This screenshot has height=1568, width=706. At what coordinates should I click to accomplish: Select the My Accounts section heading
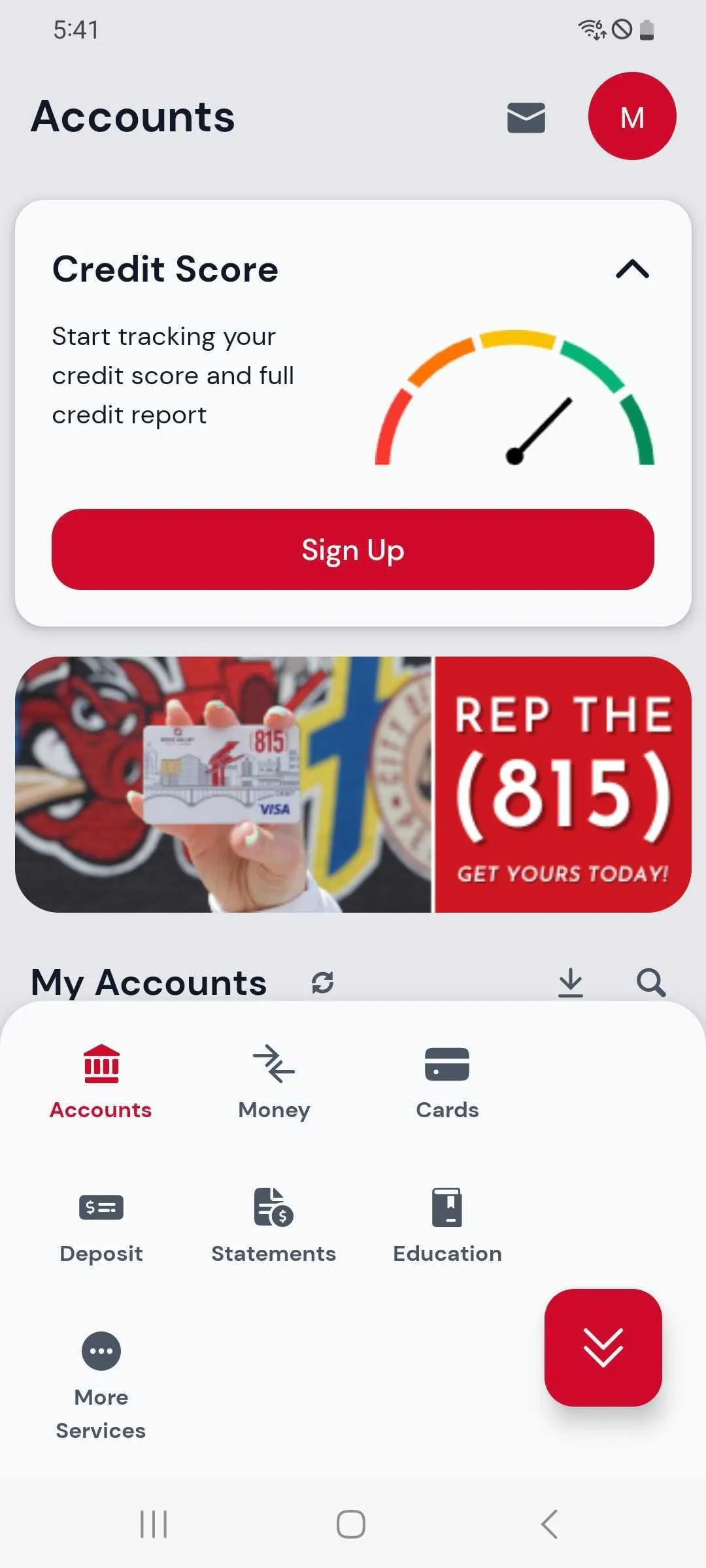point(149,981)
